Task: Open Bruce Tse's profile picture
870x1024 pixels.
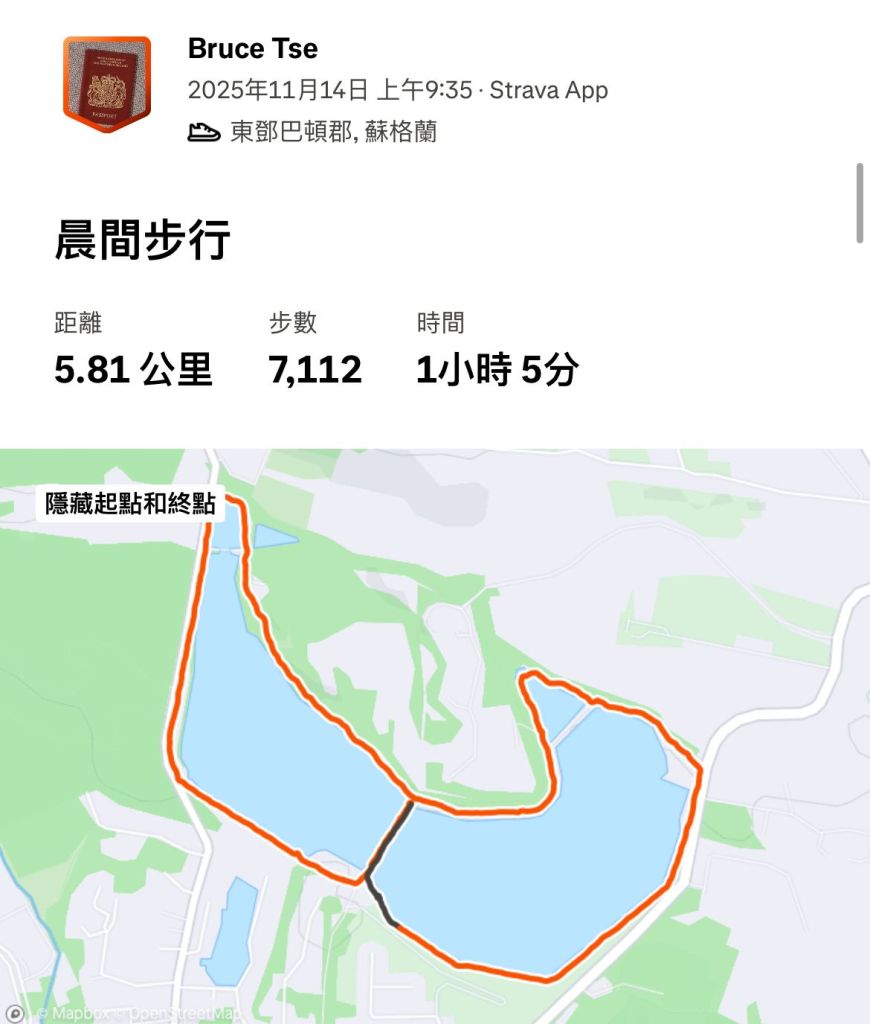Action: pos(106,84)
